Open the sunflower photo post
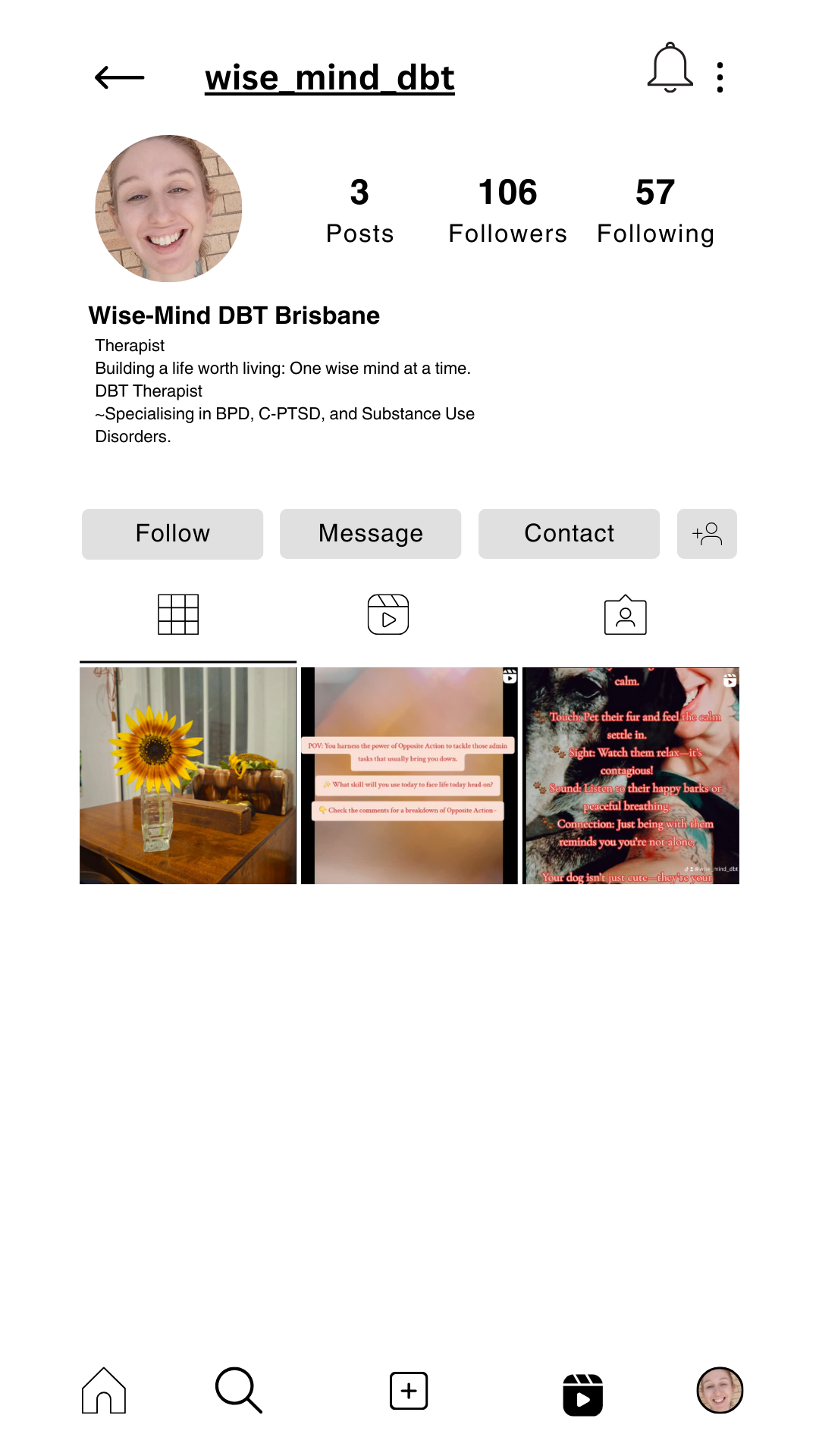 pyautogui.click(x=188, y=776)
